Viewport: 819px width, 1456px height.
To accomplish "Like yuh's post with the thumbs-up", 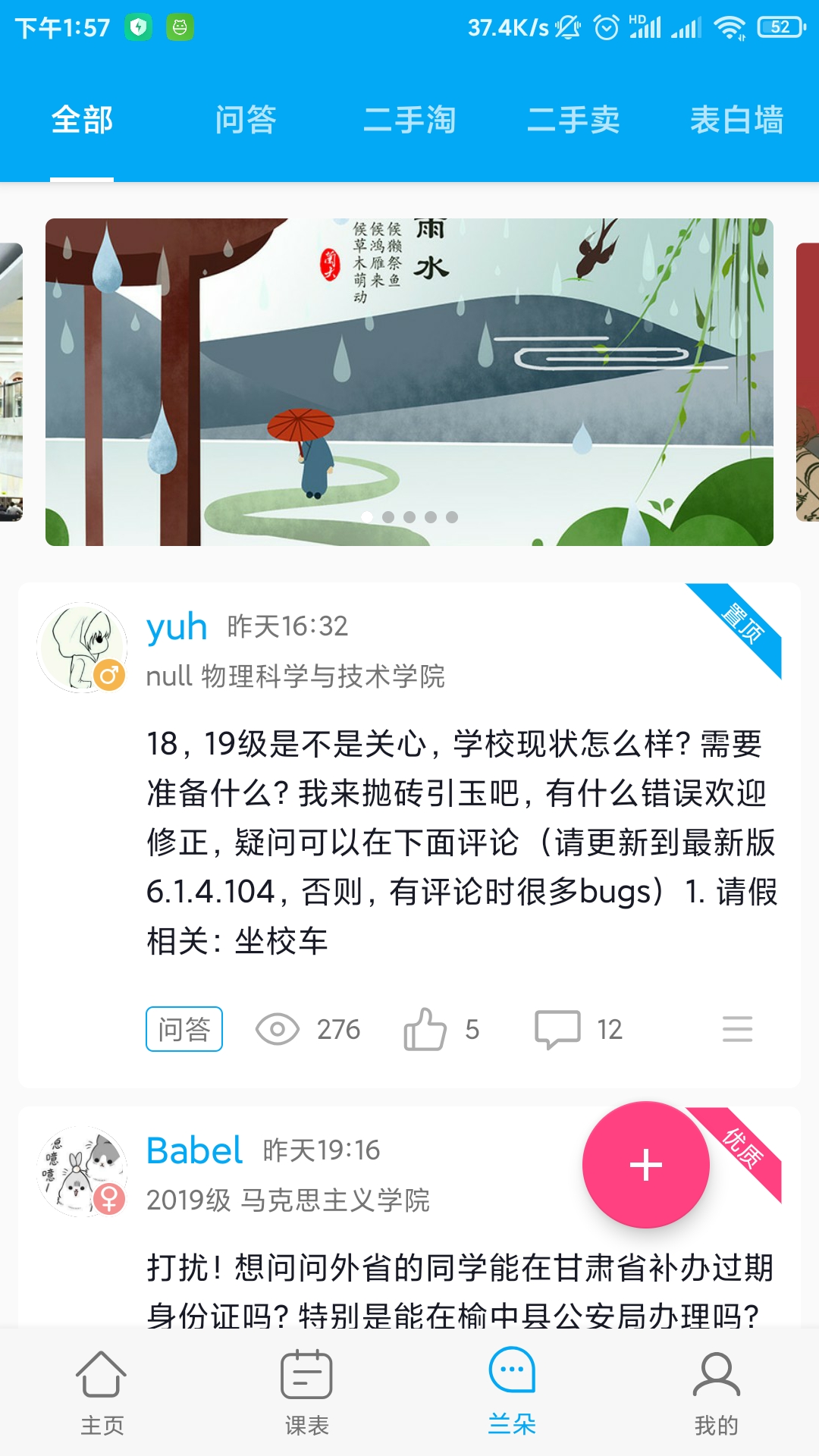I will click(x=425, y=1029).
